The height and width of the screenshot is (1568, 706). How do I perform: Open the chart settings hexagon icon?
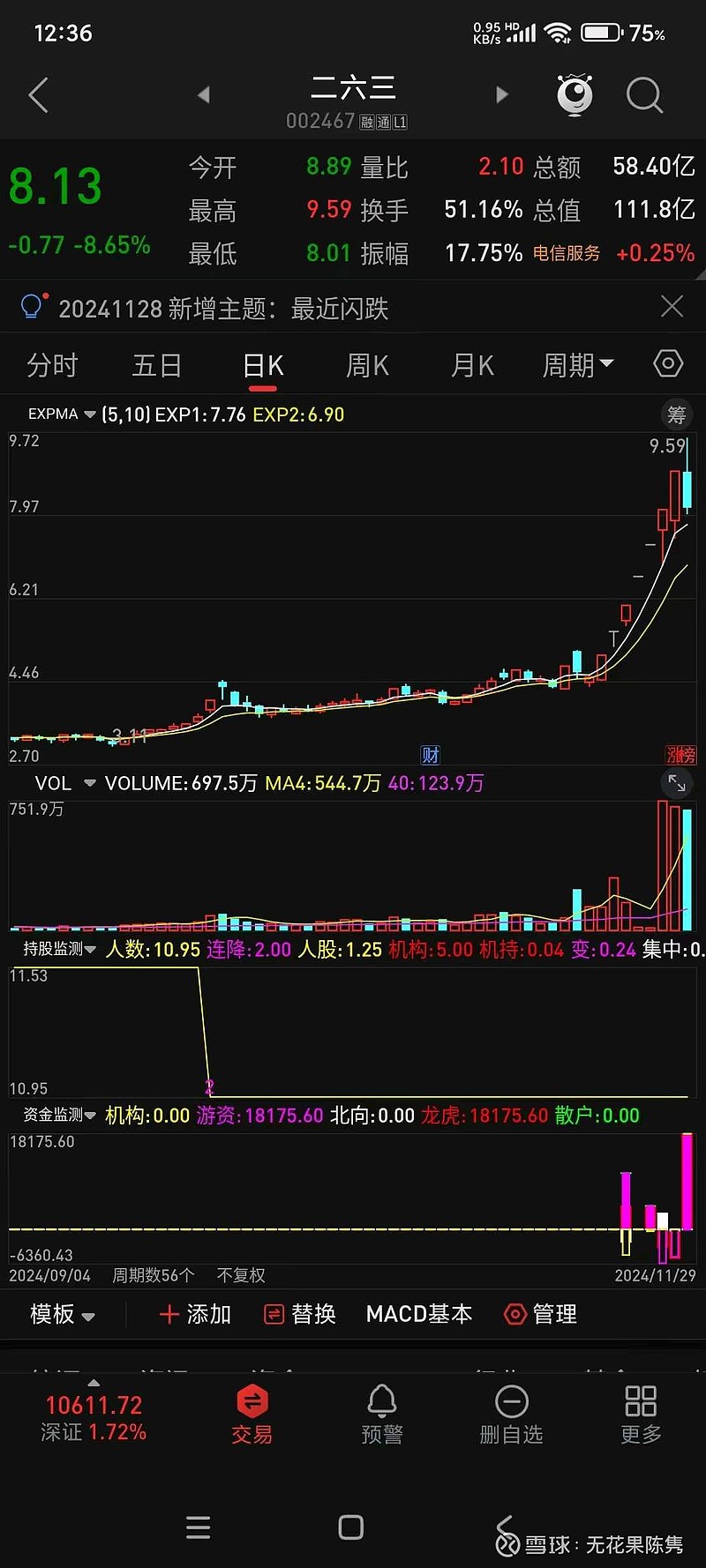click(x=668, y=363)
